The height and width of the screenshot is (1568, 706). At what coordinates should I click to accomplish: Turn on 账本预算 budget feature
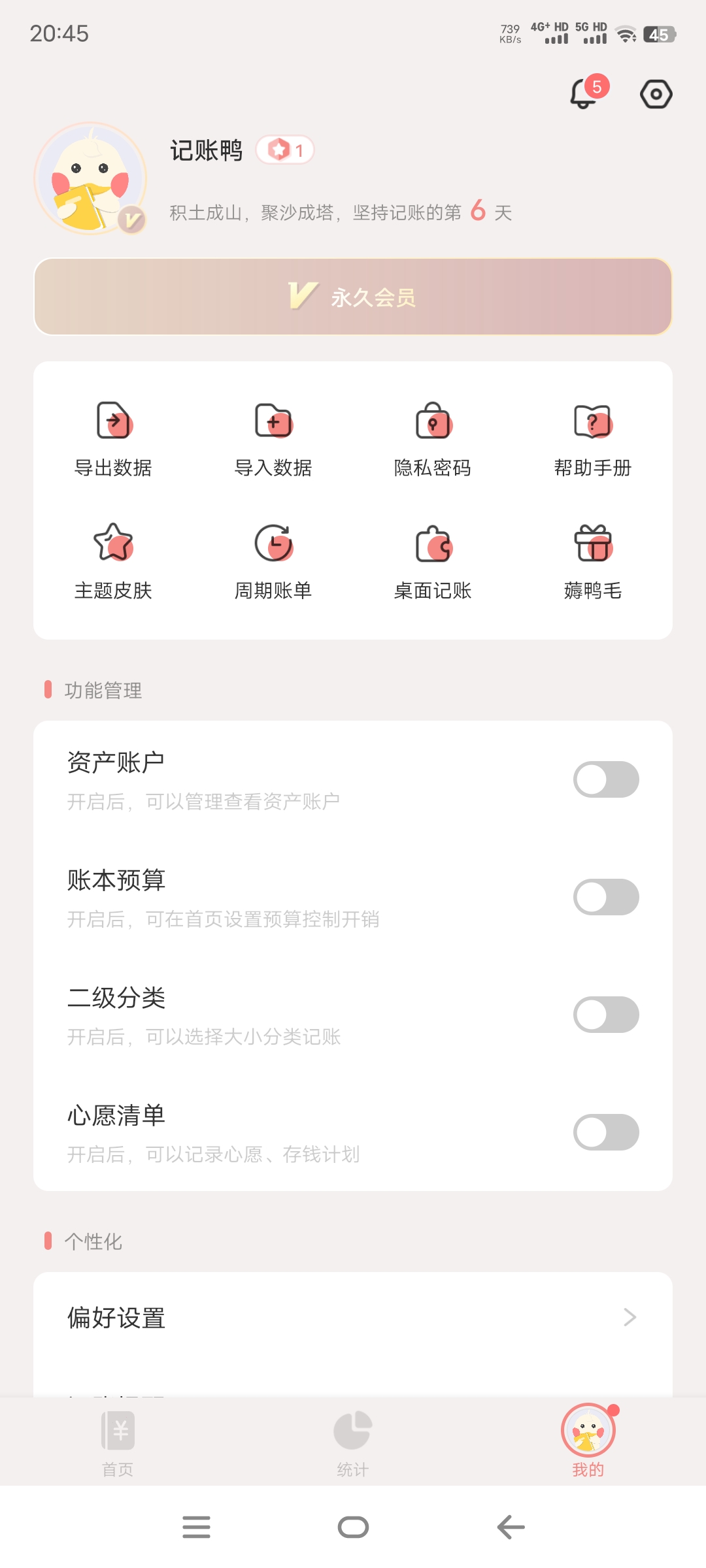[x=606, y=898]
